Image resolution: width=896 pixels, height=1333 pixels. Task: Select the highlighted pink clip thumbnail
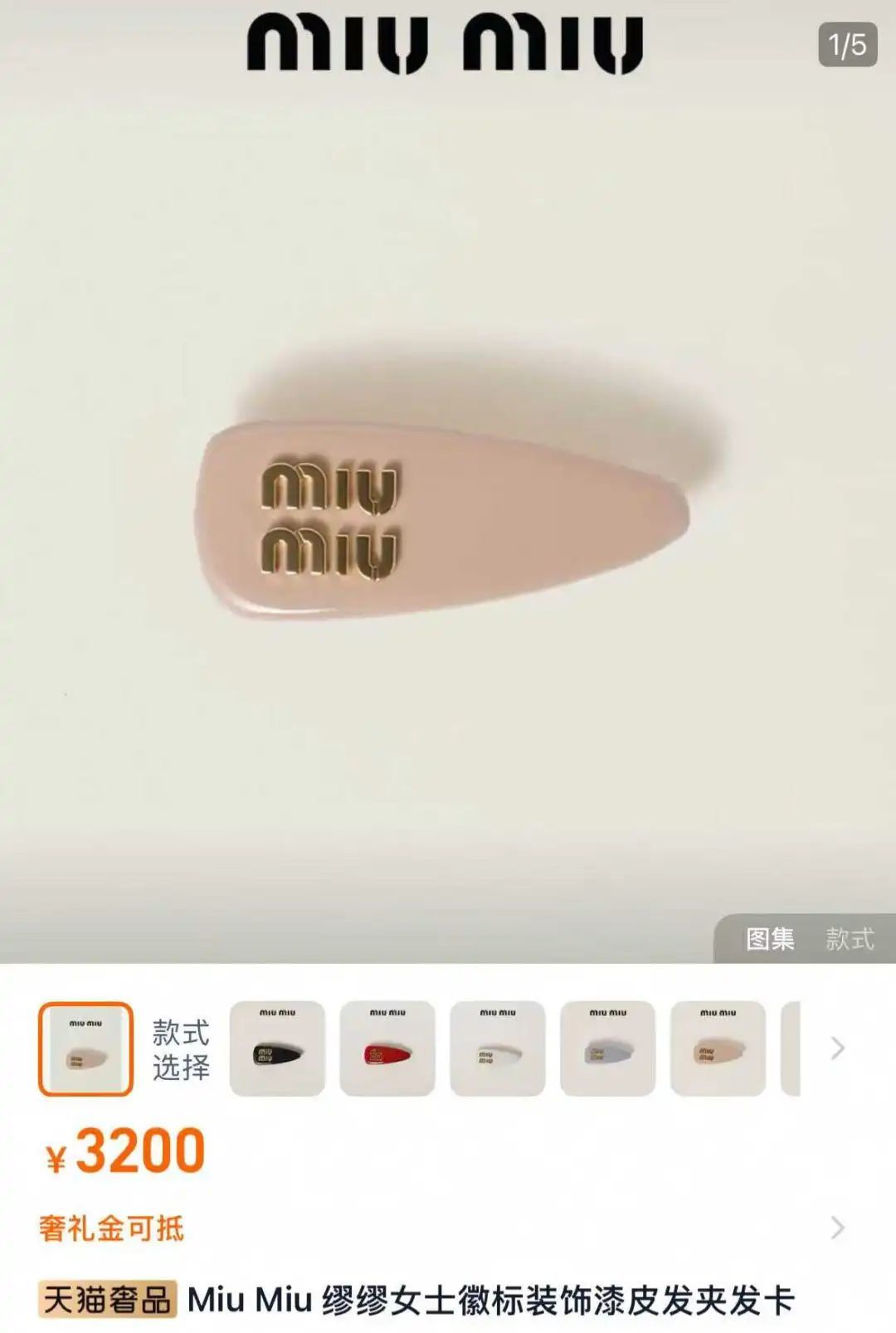point(85,1048)
